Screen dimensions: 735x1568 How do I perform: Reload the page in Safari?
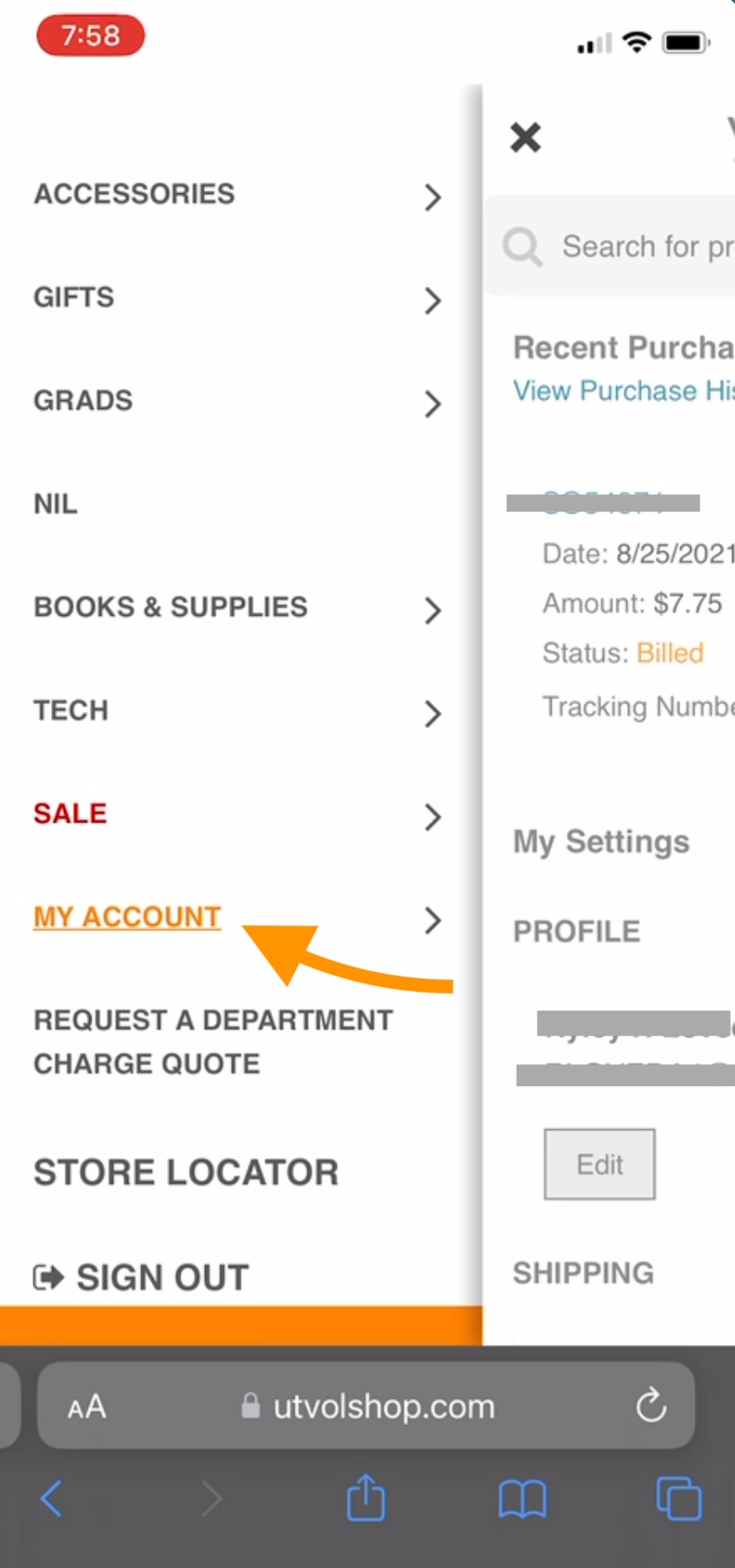[651, 1405]
